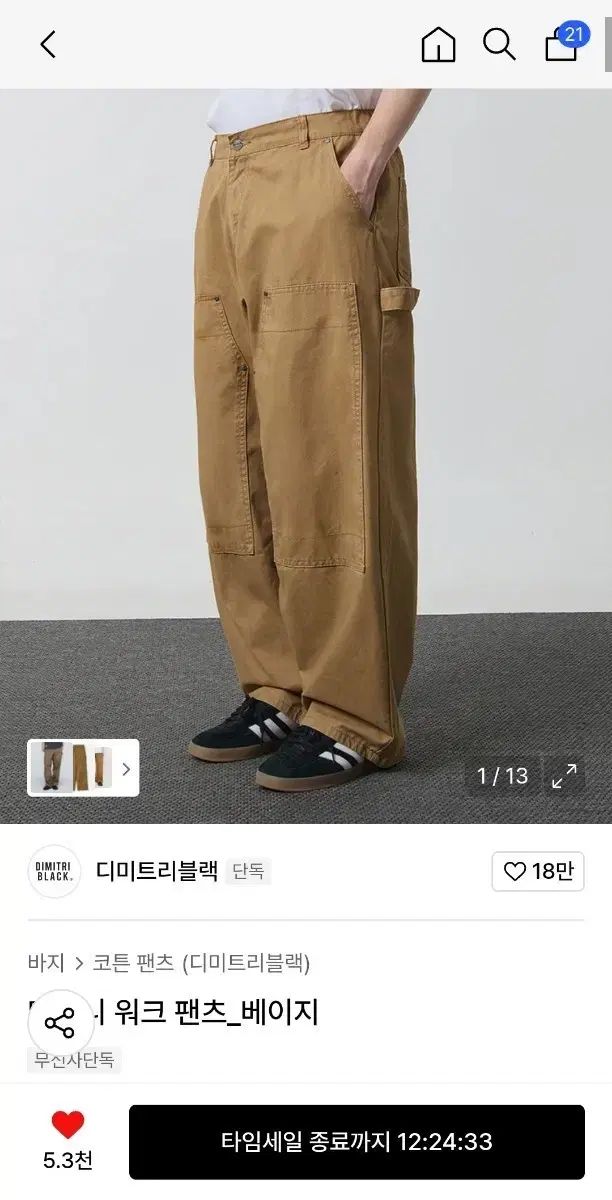Open 코튼 팬츠 (디미트리블랙) category link
The height and width of the screenshot is (1200, 612).
(201, 963)
